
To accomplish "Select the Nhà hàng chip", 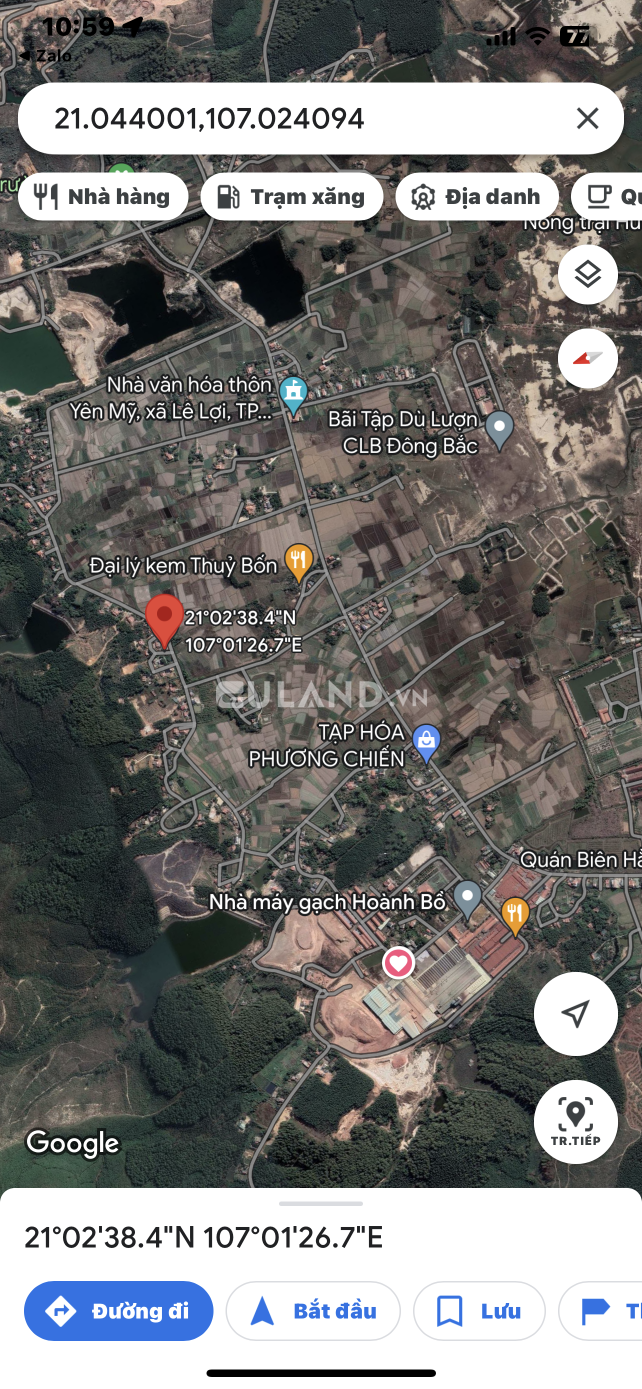I will coord(102,197).
